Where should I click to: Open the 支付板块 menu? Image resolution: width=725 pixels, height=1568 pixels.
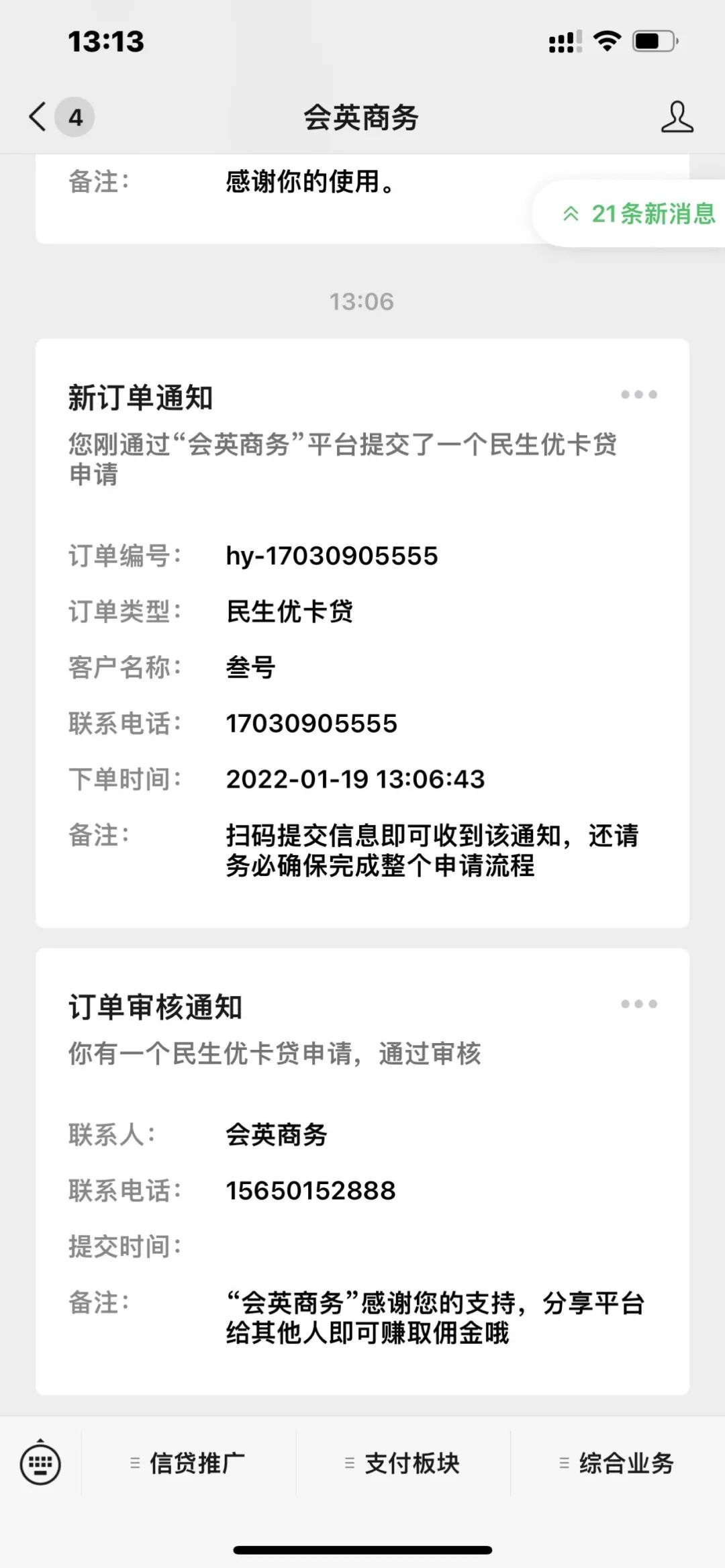coord(403,1463)
